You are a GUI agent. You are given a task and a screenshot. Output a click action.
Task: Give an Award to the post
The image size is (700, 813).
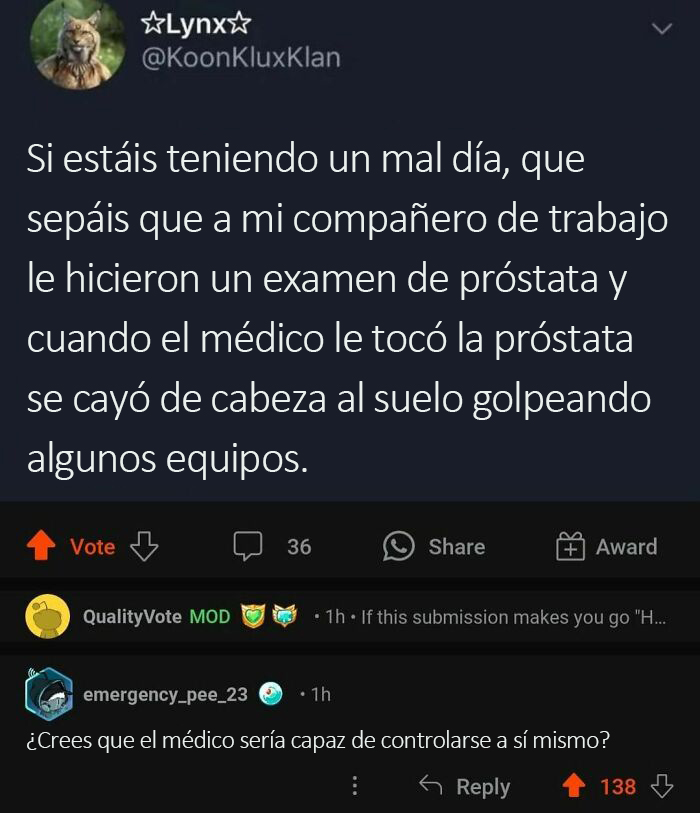tap(607, 546)
